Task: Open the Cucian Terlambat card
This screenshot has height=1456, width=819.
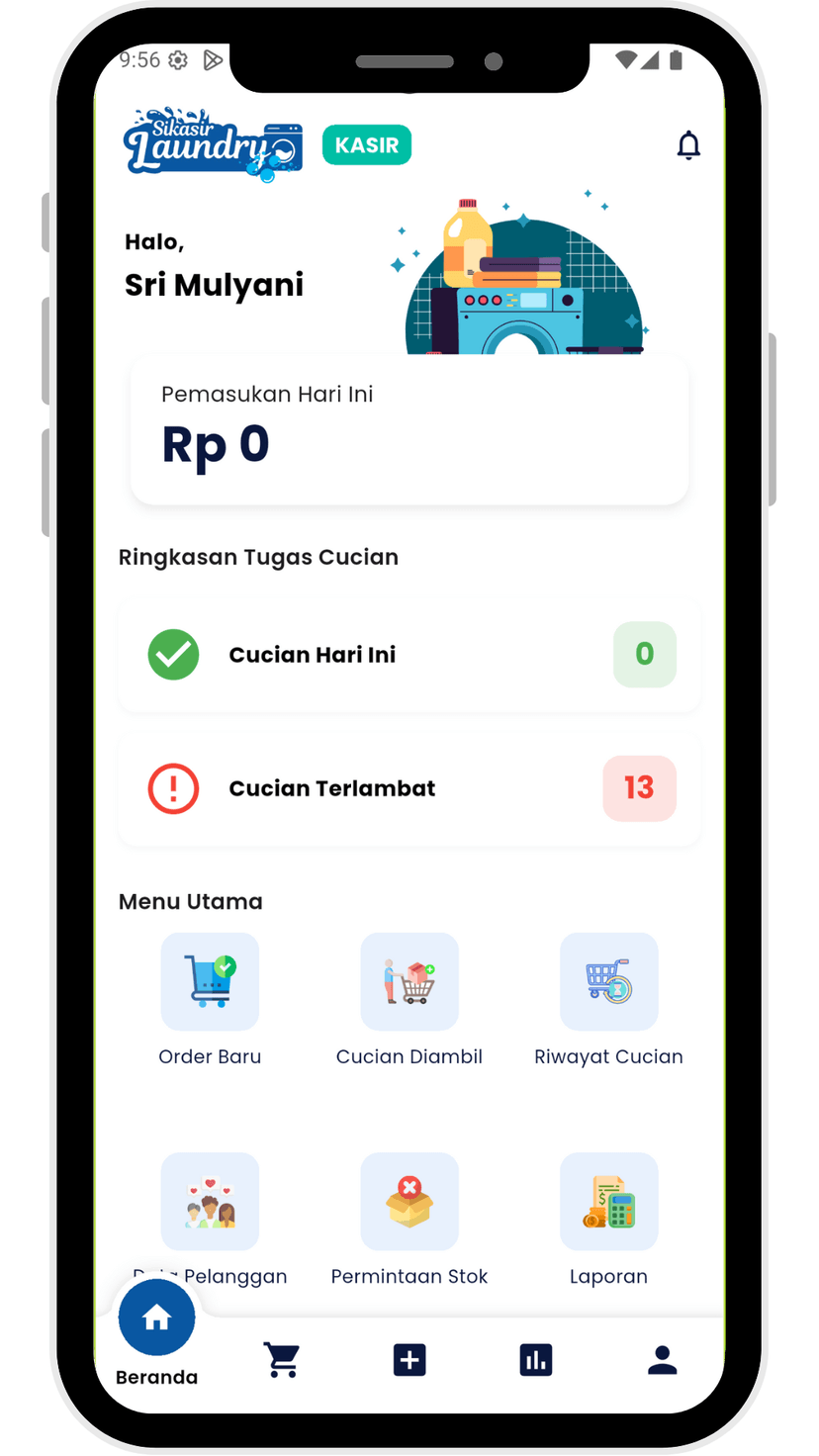Action: 409,788
